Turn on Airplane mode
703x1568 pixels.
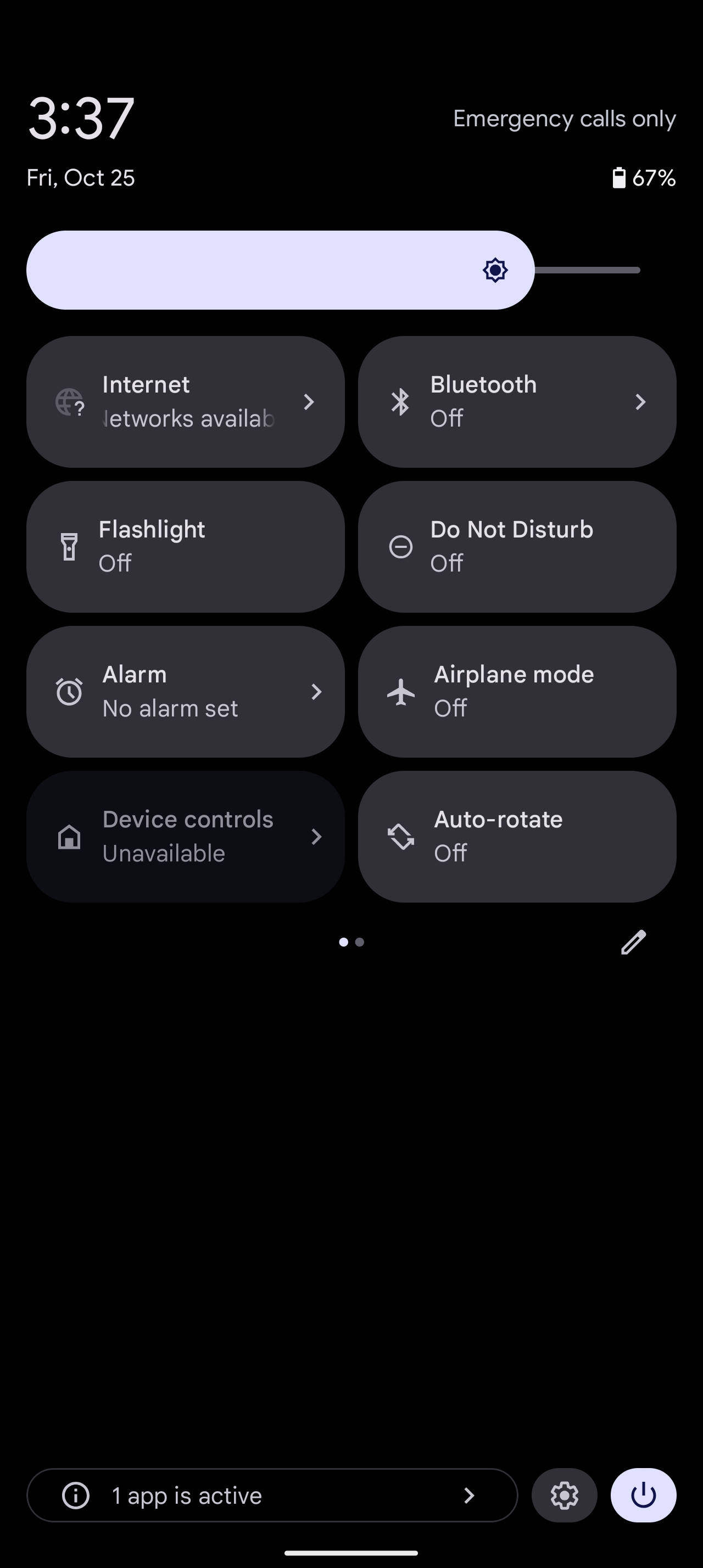[516, 691]
